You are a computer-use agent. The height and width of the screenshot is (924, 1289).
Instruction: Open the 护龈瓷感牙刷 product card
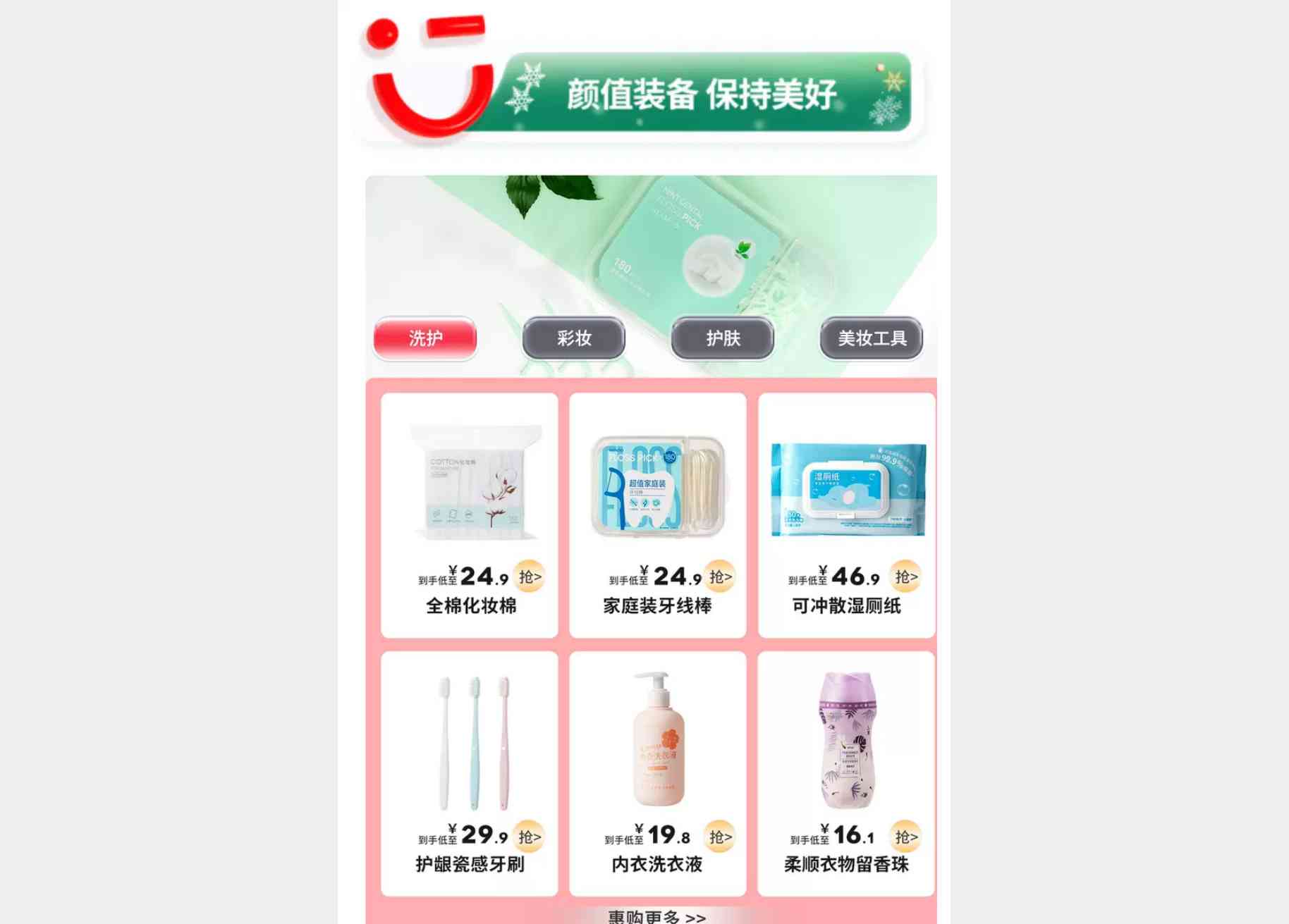[470, 772]
